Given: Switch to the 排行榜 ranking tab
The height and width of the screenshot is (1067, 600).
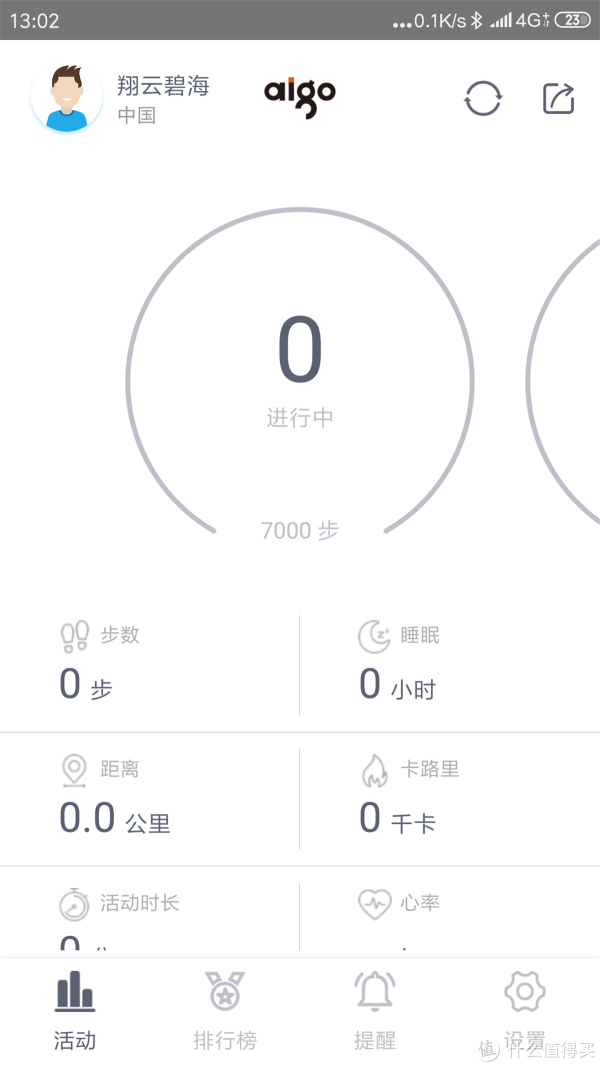Looking at the screenshot, I should 225,1011.
